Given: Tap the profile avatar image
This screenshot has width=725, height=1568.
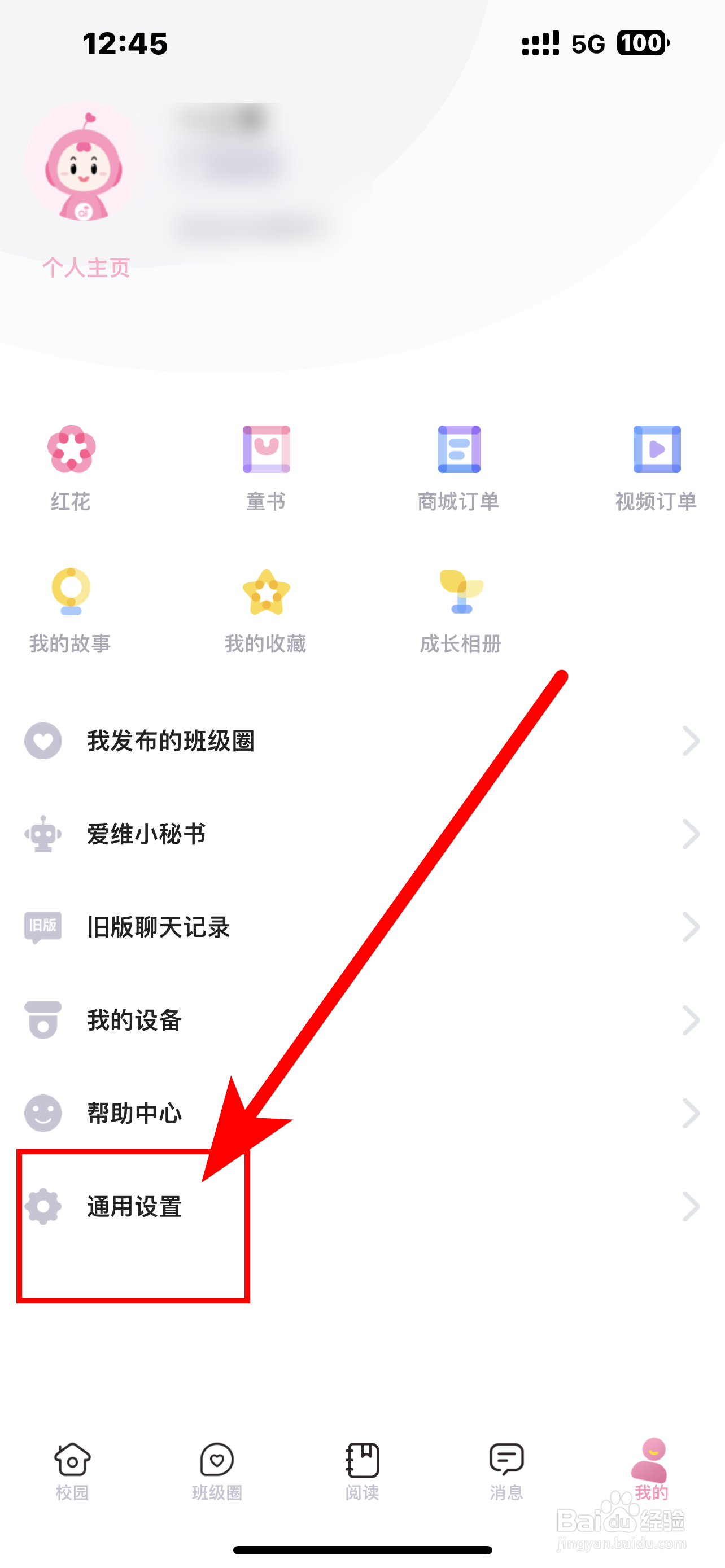Looking at the screenshot, I should point(86,163).
